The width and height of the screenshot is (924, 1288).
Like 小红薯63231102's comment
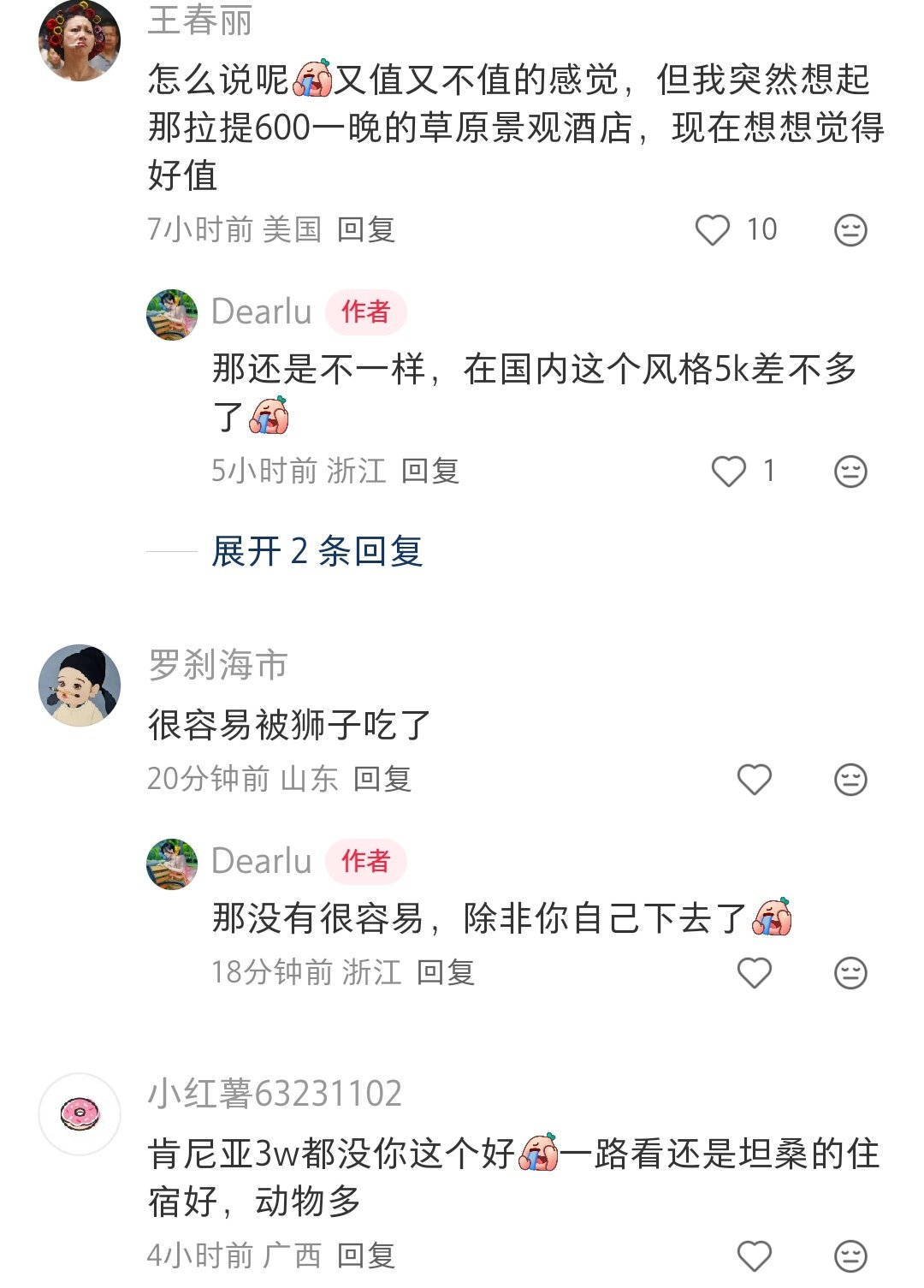(x=755, y=1256)
